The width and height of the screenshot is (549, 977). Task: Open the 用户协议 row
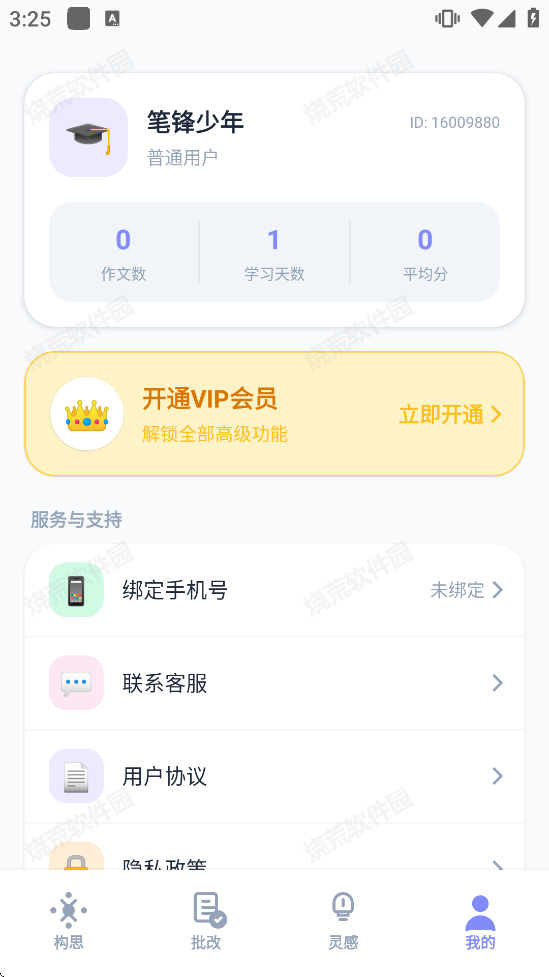click(x=274, y=776)
